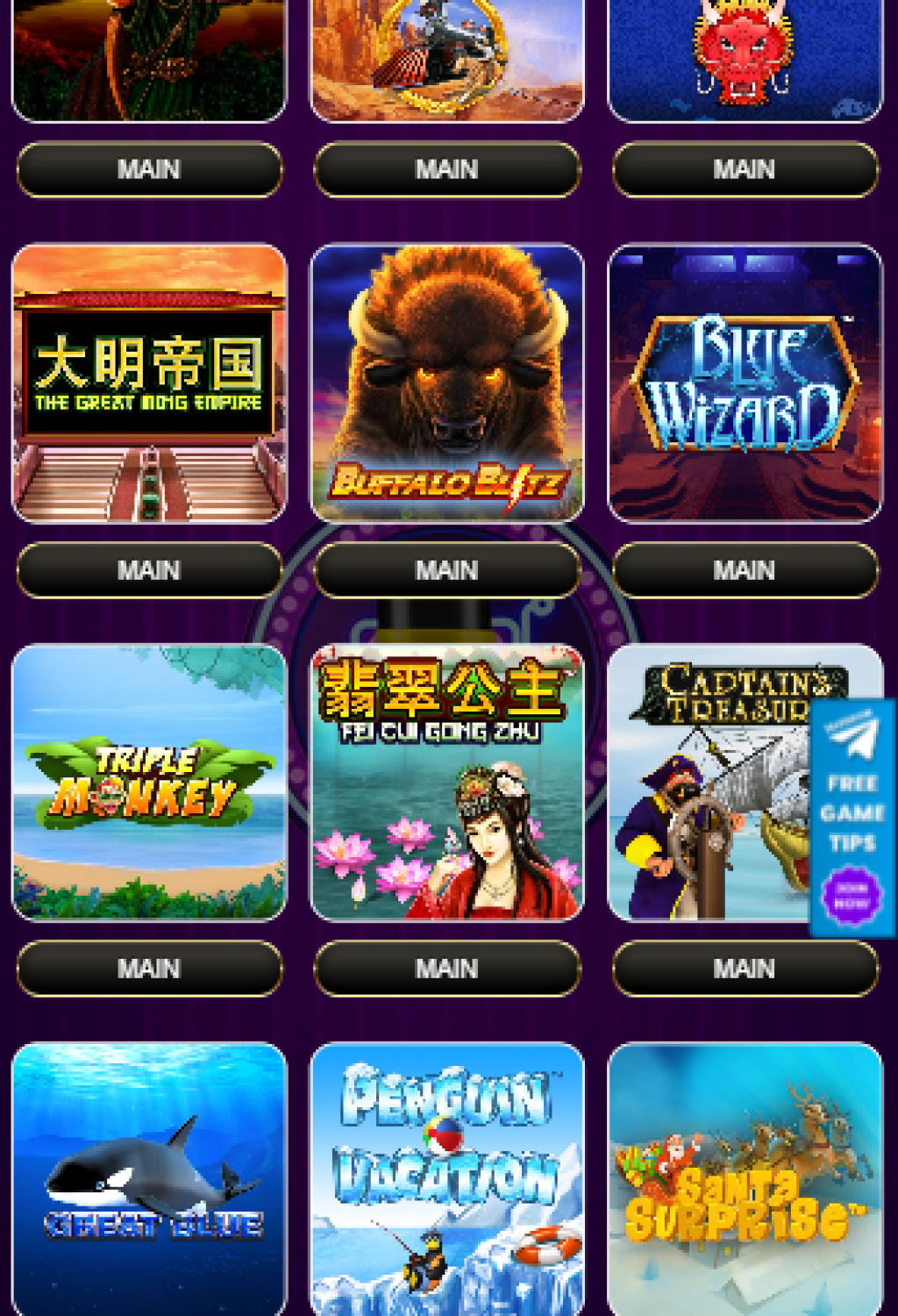Viewport: 898px width, 1316px height.
Task: Open the Santa Surprise game tile
Action: coord(745,1180)
